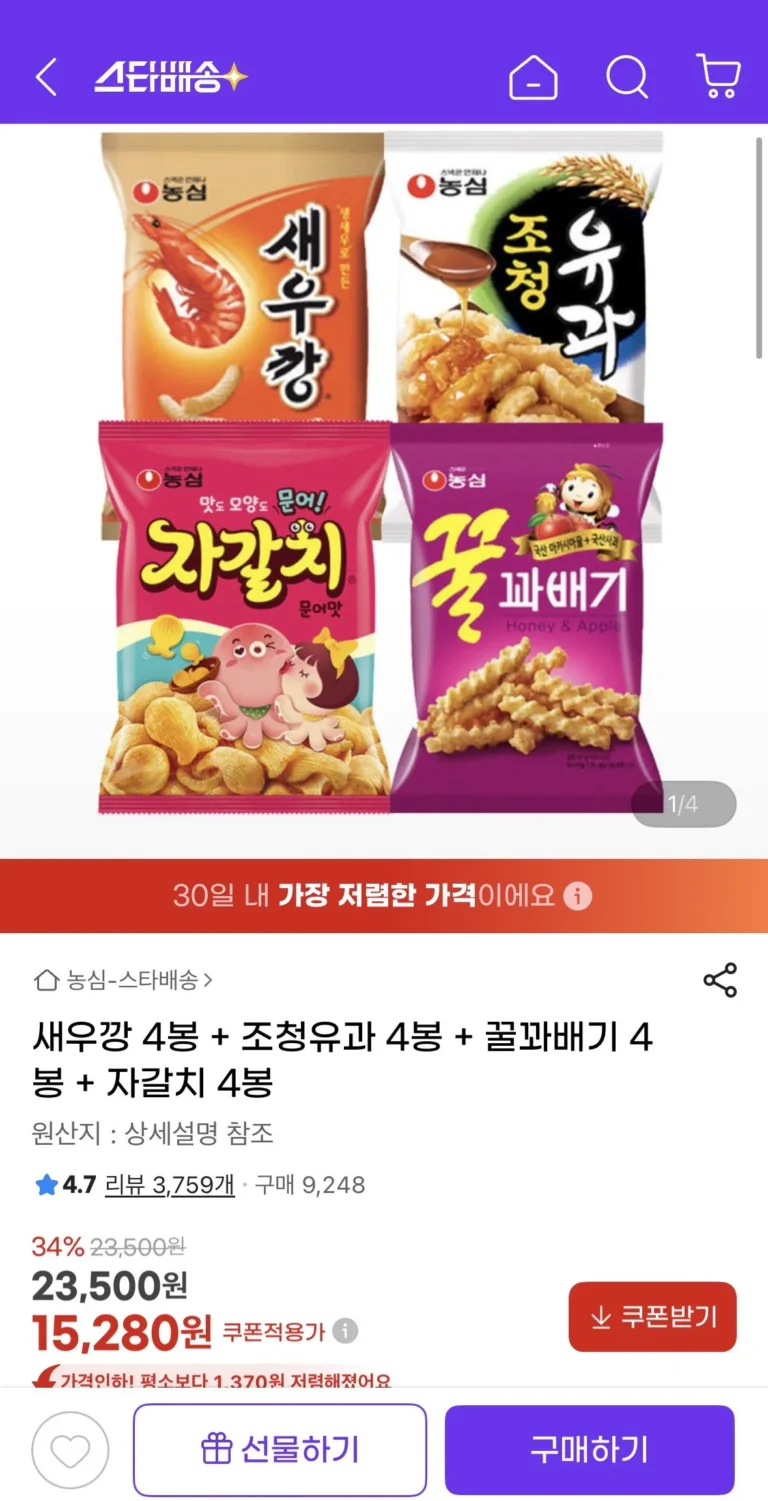Share this product

[720, 980]
